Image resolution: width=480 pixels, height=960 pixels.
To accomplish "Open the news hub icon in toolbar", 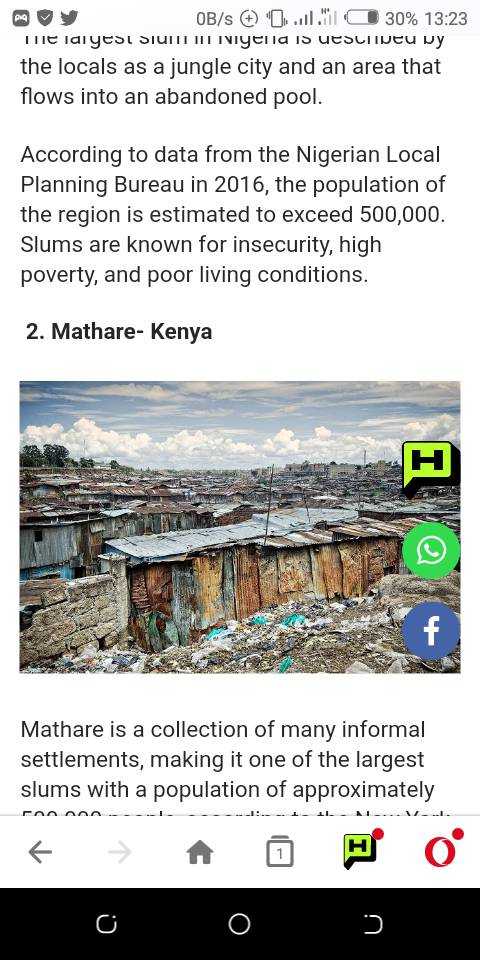I will pyautogui.click(x=361, y=851).
